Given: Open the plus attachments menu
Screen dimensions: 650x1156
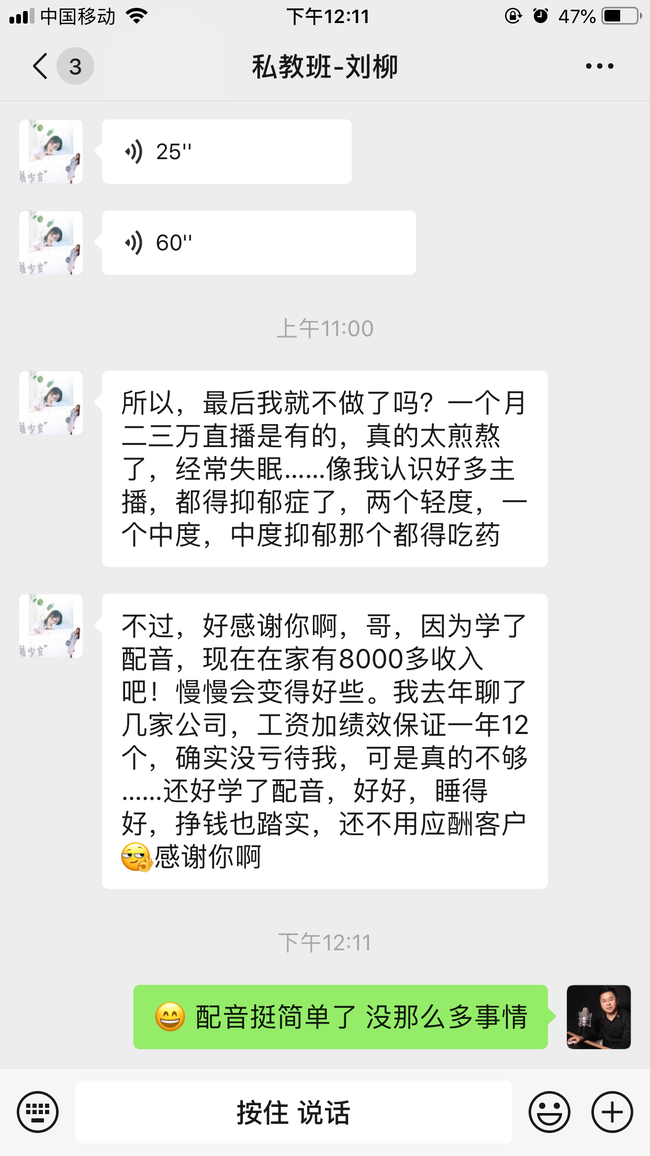Looking at the screenshot, I should (x=612, y=1111).
